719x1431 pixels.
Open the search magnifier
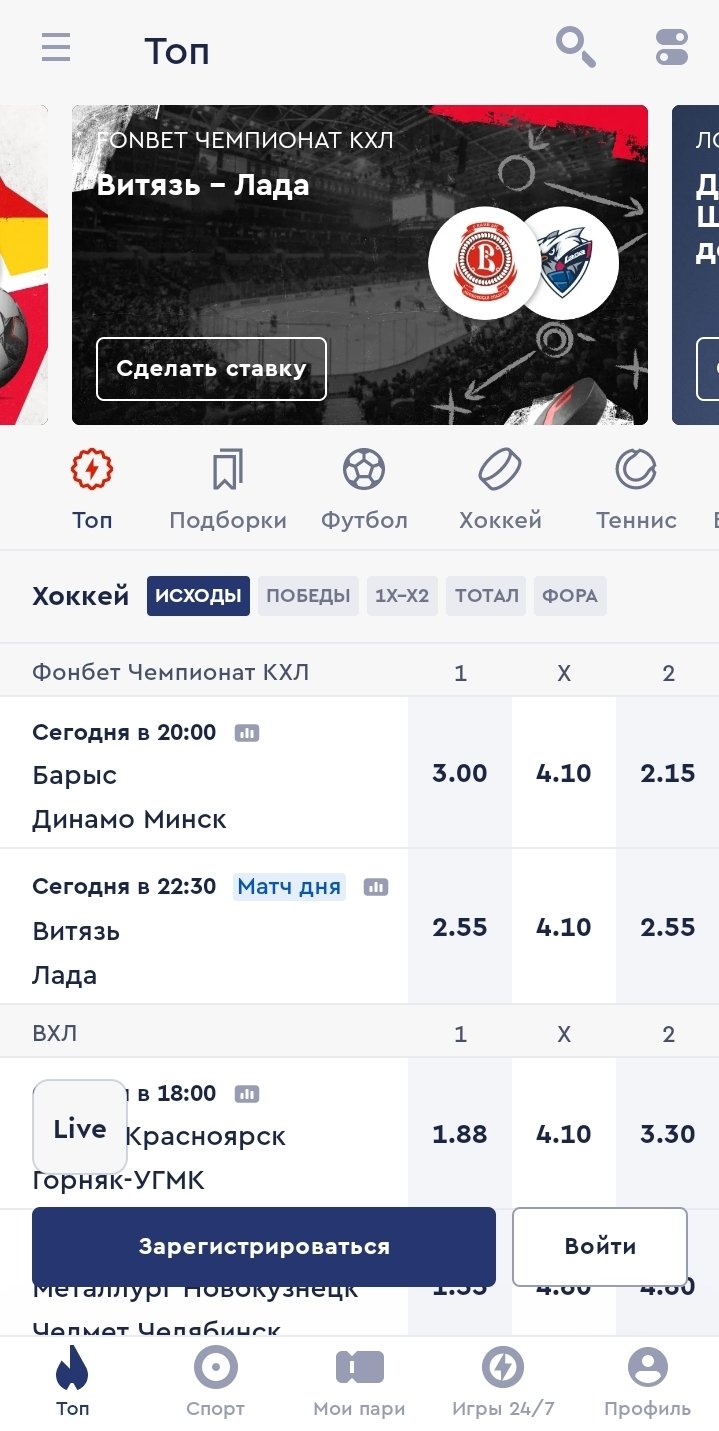575,47
